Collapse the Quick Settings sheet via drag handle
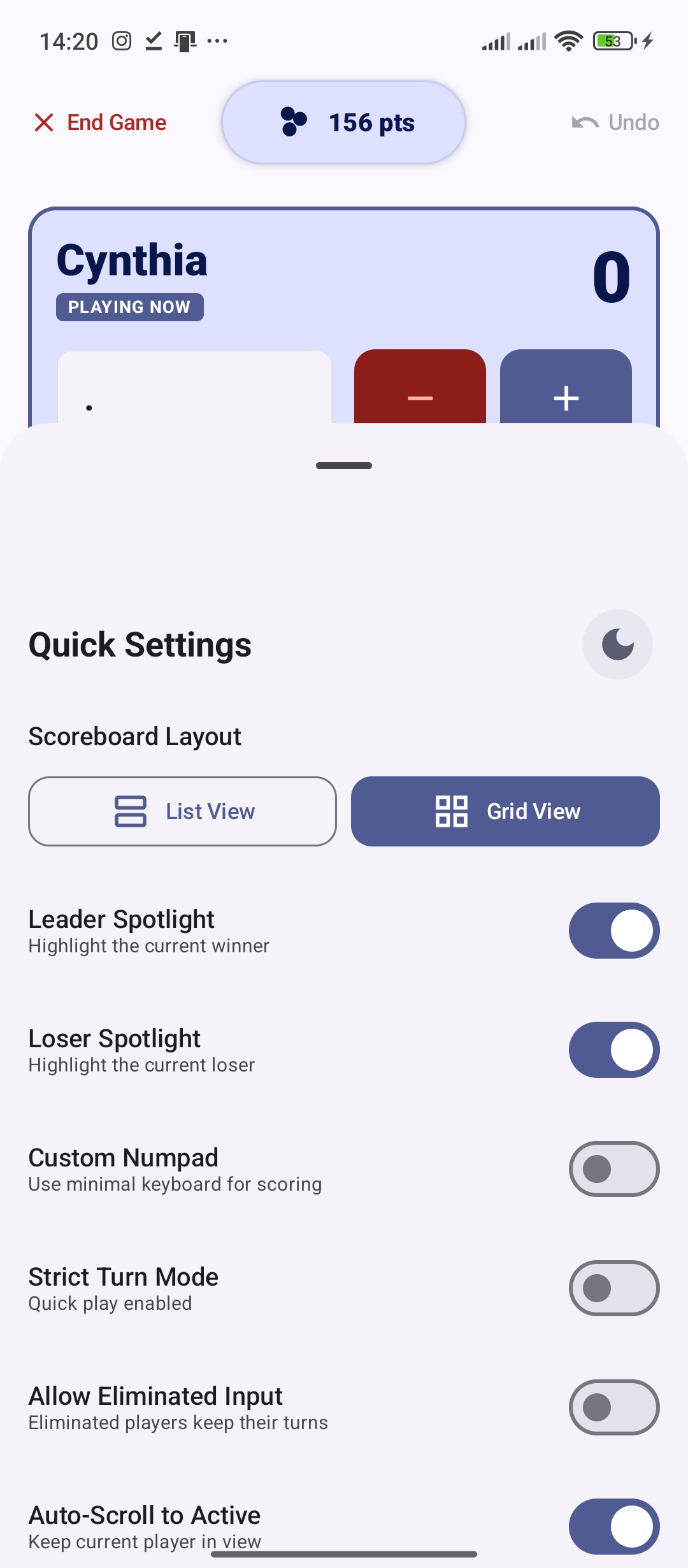688x1568 pixels. pyautogui.click(x=343, y=465)
